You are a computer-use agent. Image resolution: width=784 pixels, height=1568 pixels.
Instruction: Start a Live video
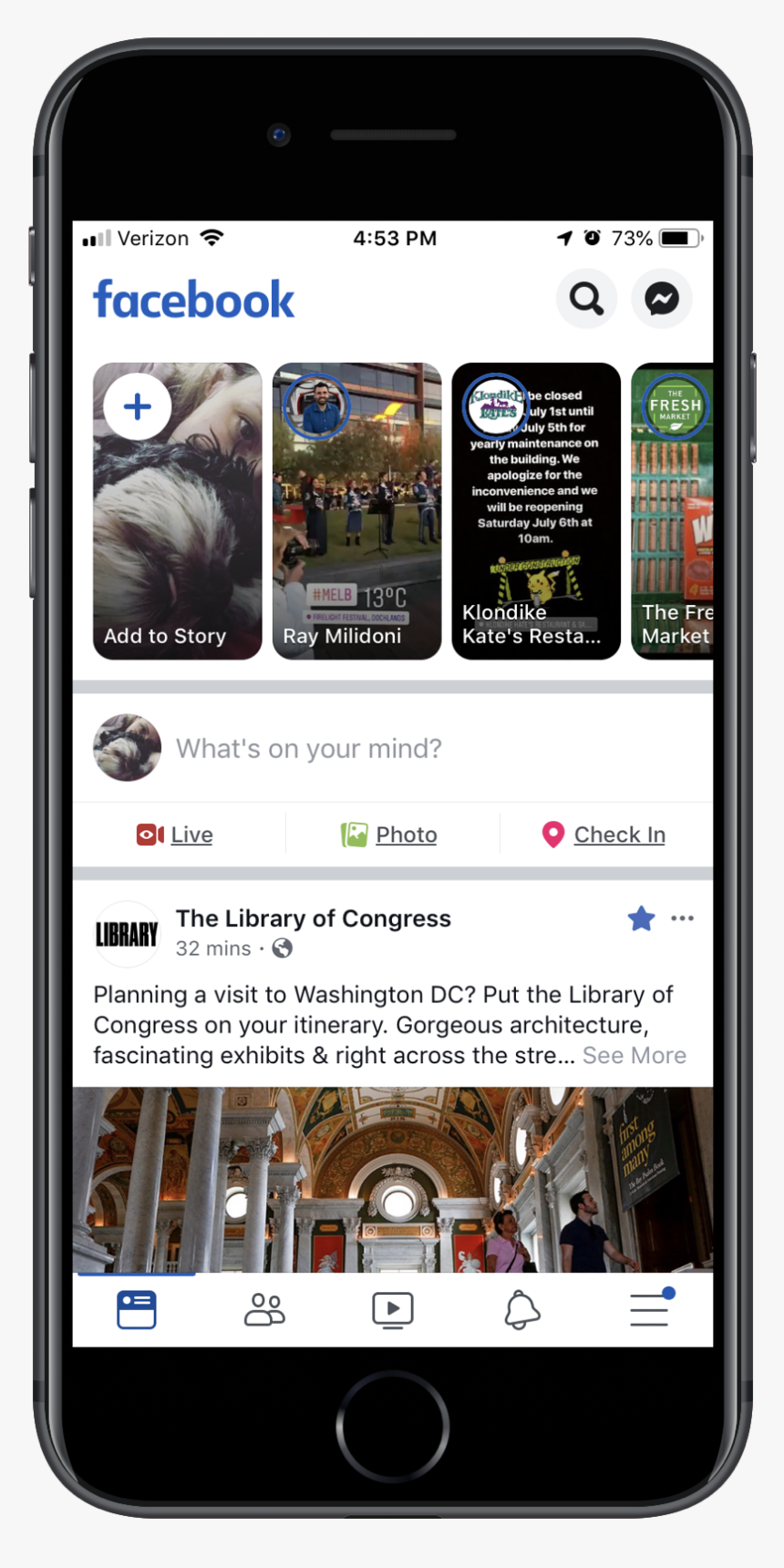click(175, 835)
